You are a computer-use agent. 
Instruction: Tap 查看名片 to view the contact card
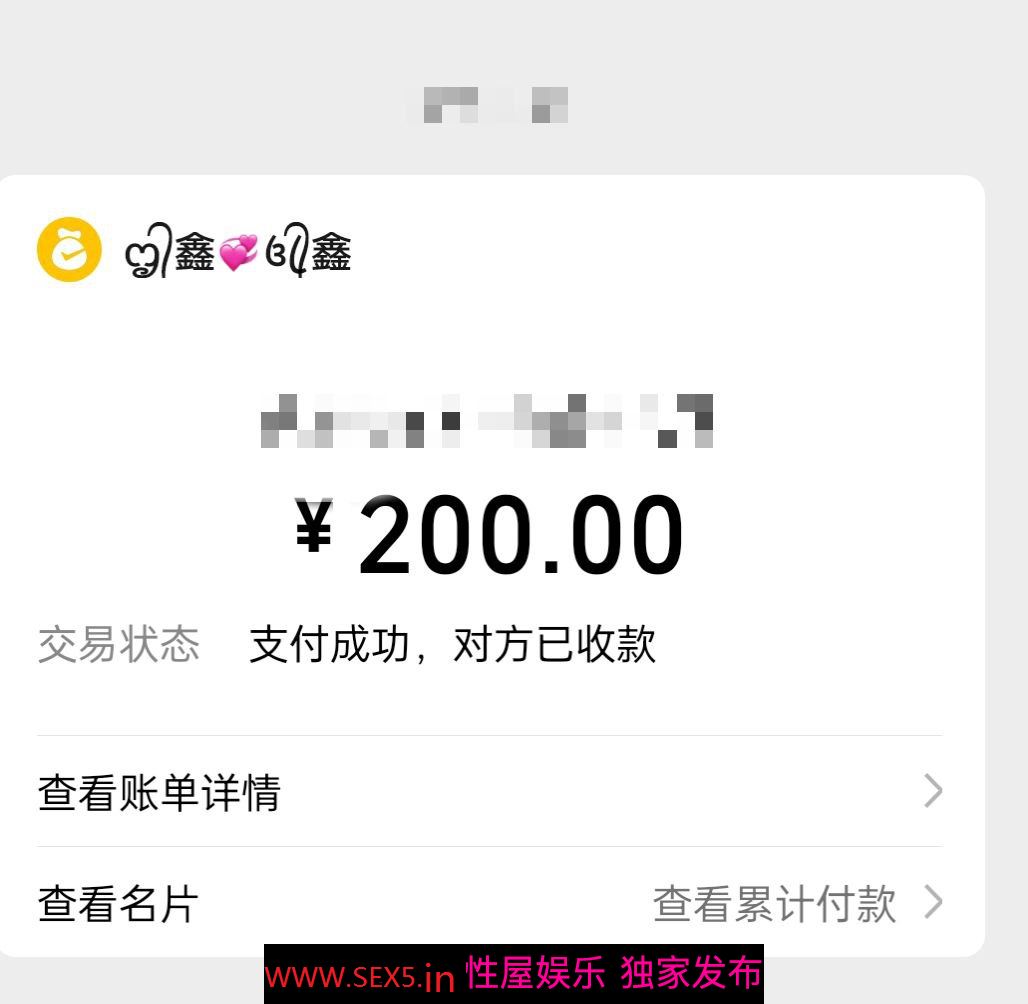118,904
